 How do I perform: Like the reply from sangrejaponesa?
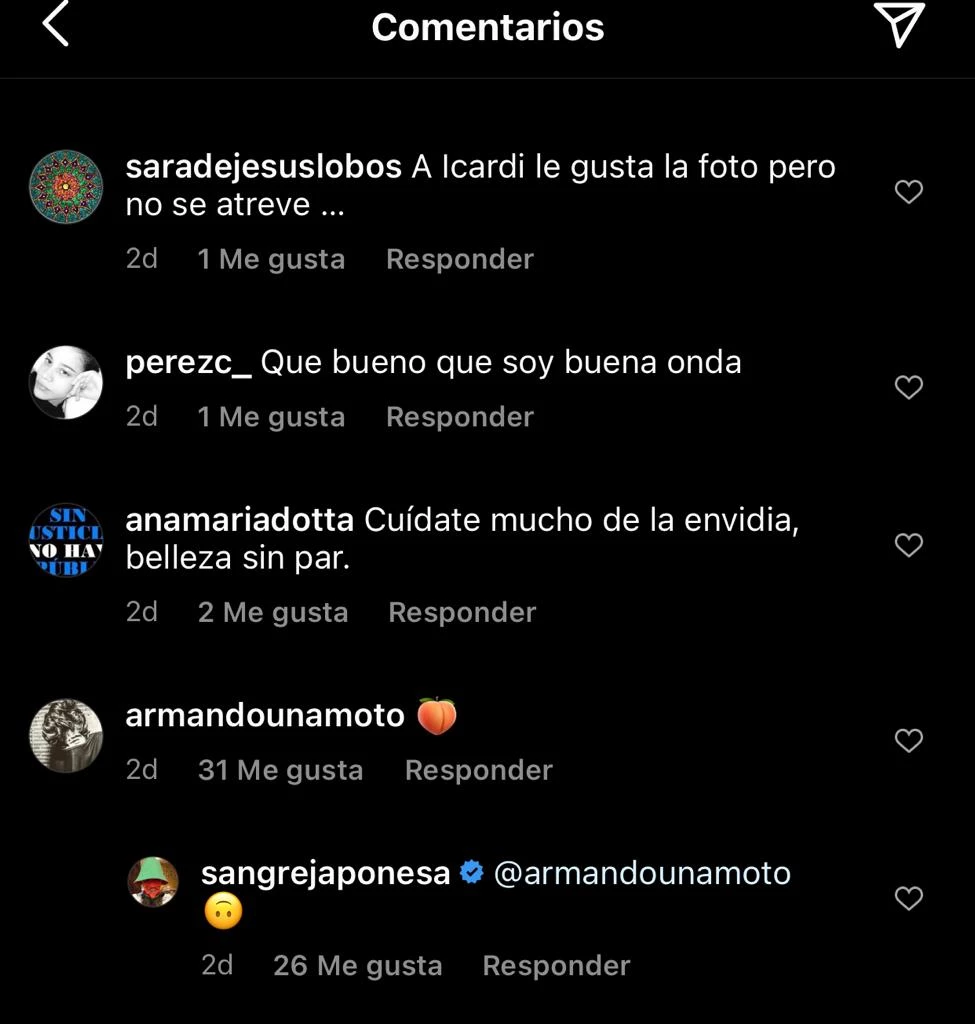tap(908, 898)
